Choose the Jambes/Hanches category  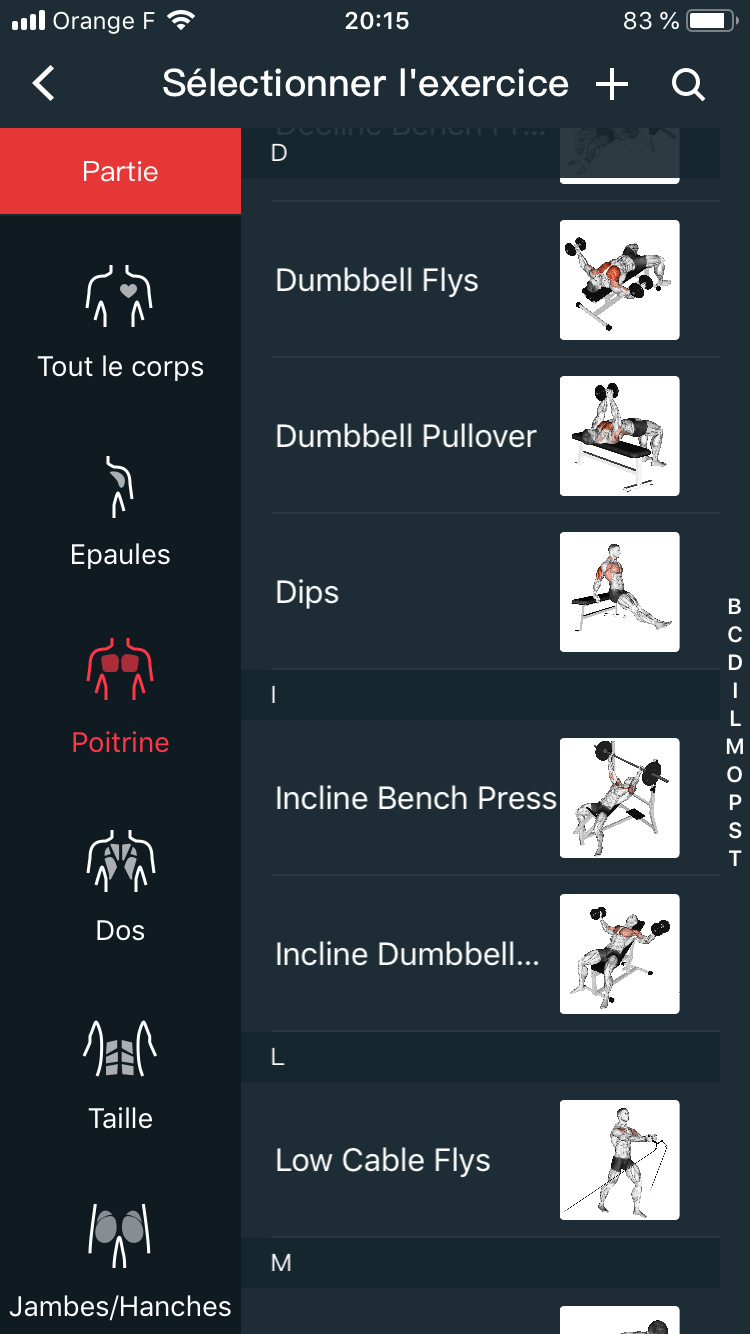pos(120,1261)
